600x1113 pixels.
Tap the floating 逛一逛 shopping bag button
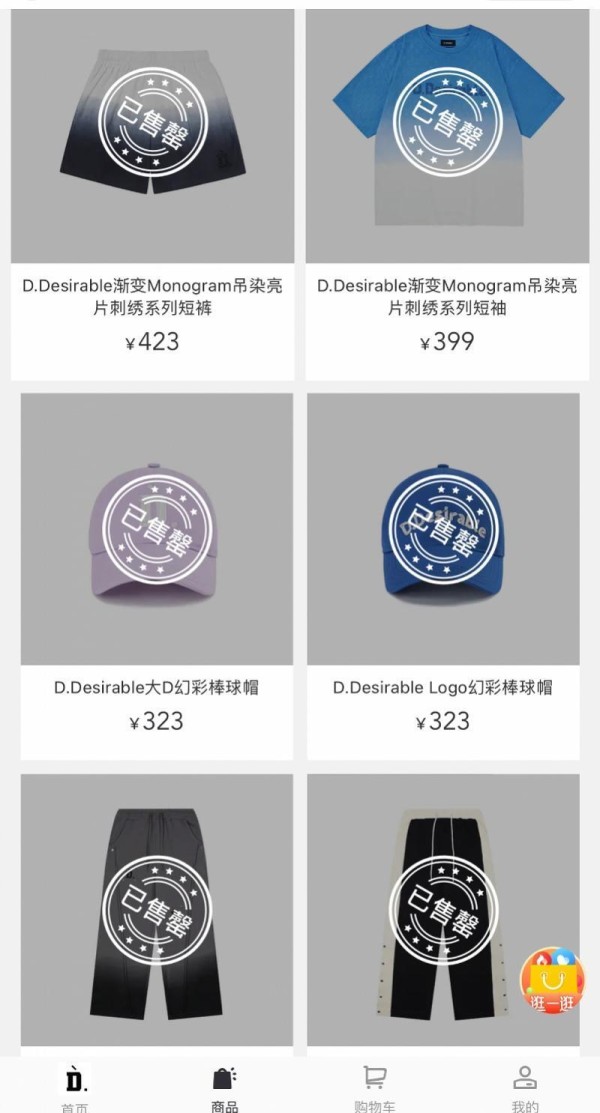551,980
